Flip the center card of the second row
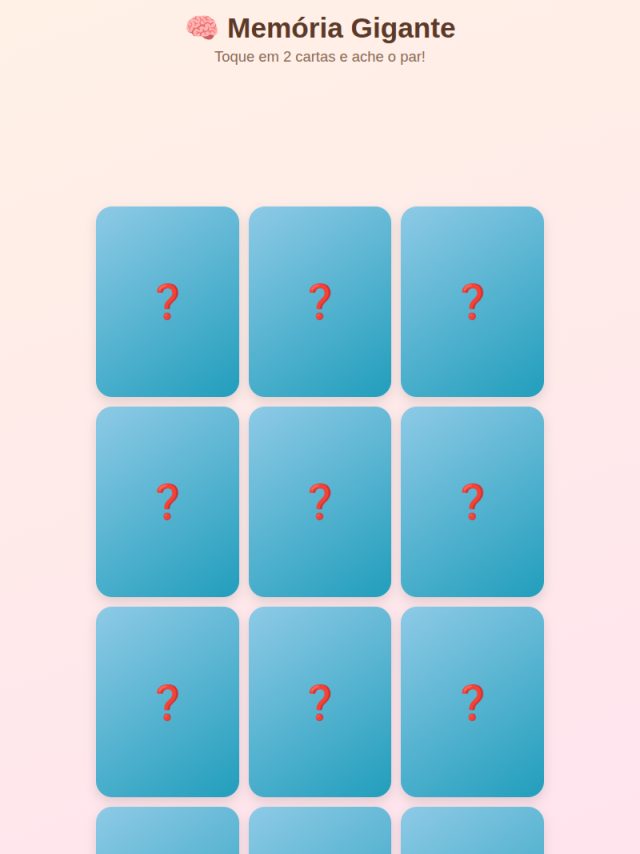Viewport: 640px width, 854px height. click(320, 502)
